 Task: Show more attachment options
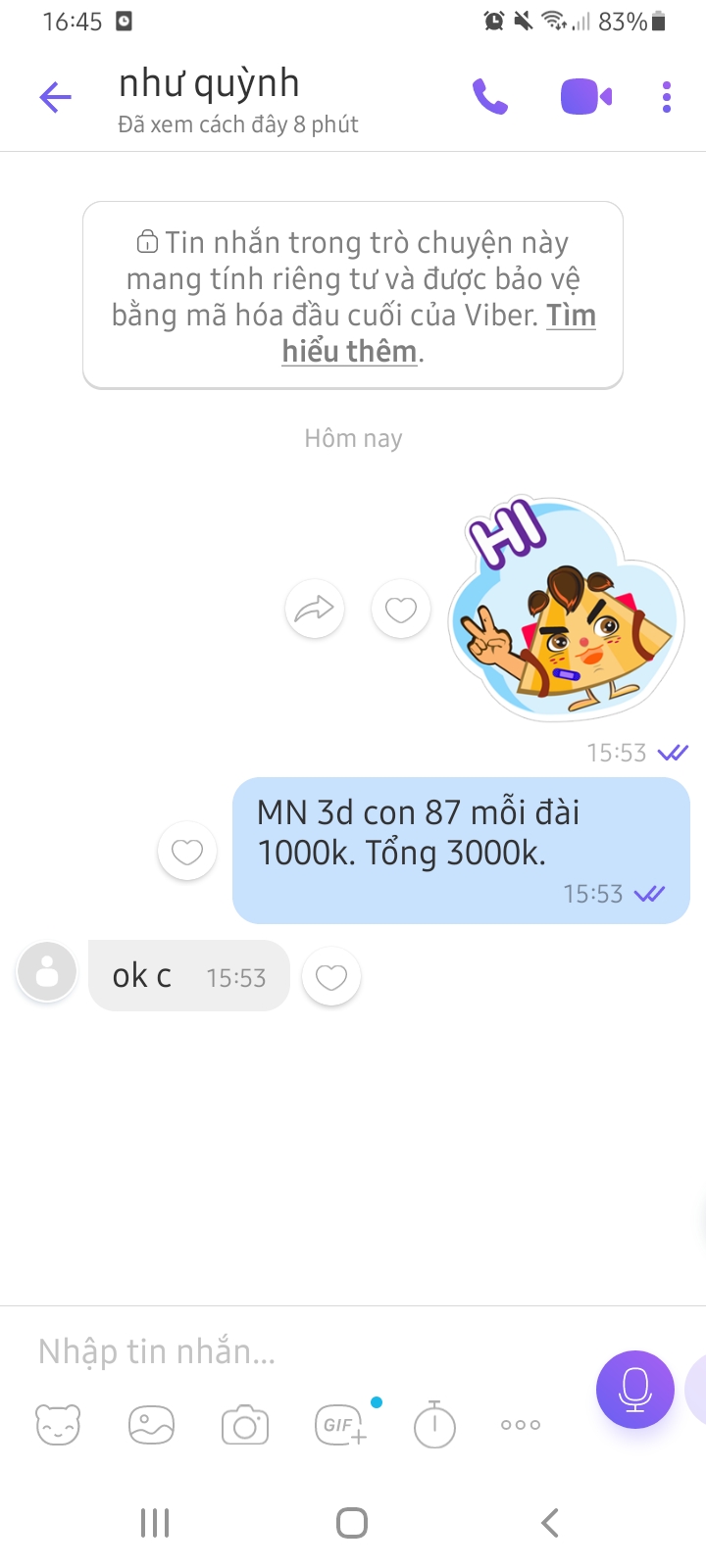[x=521, y=1425]
